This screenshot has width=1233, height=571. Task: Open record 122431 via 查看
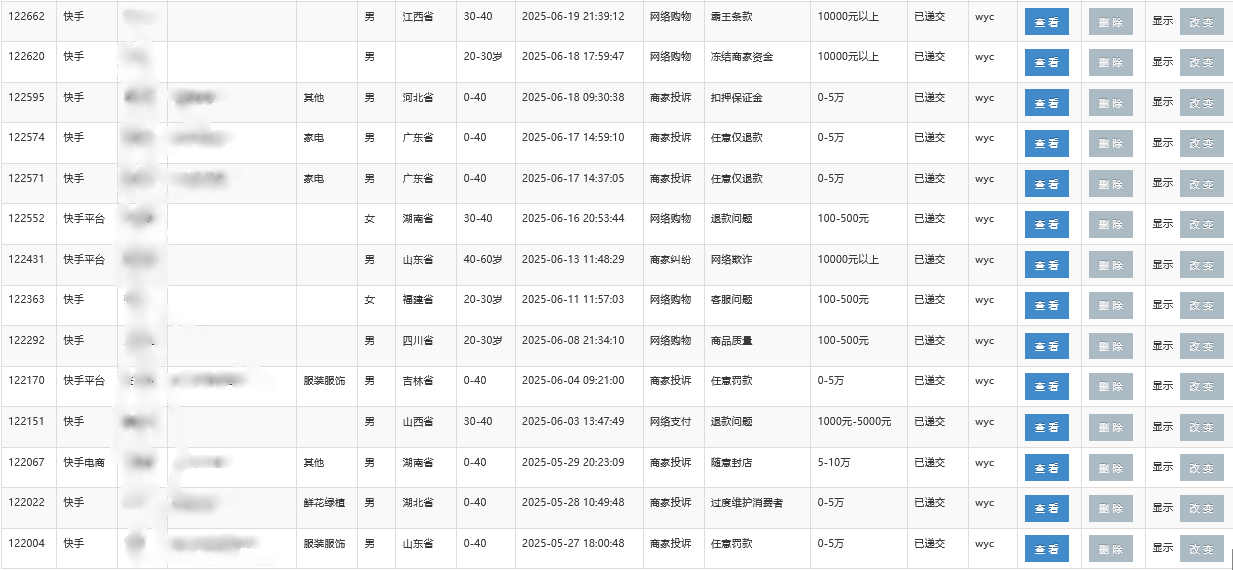click(x=1046, y=265)
